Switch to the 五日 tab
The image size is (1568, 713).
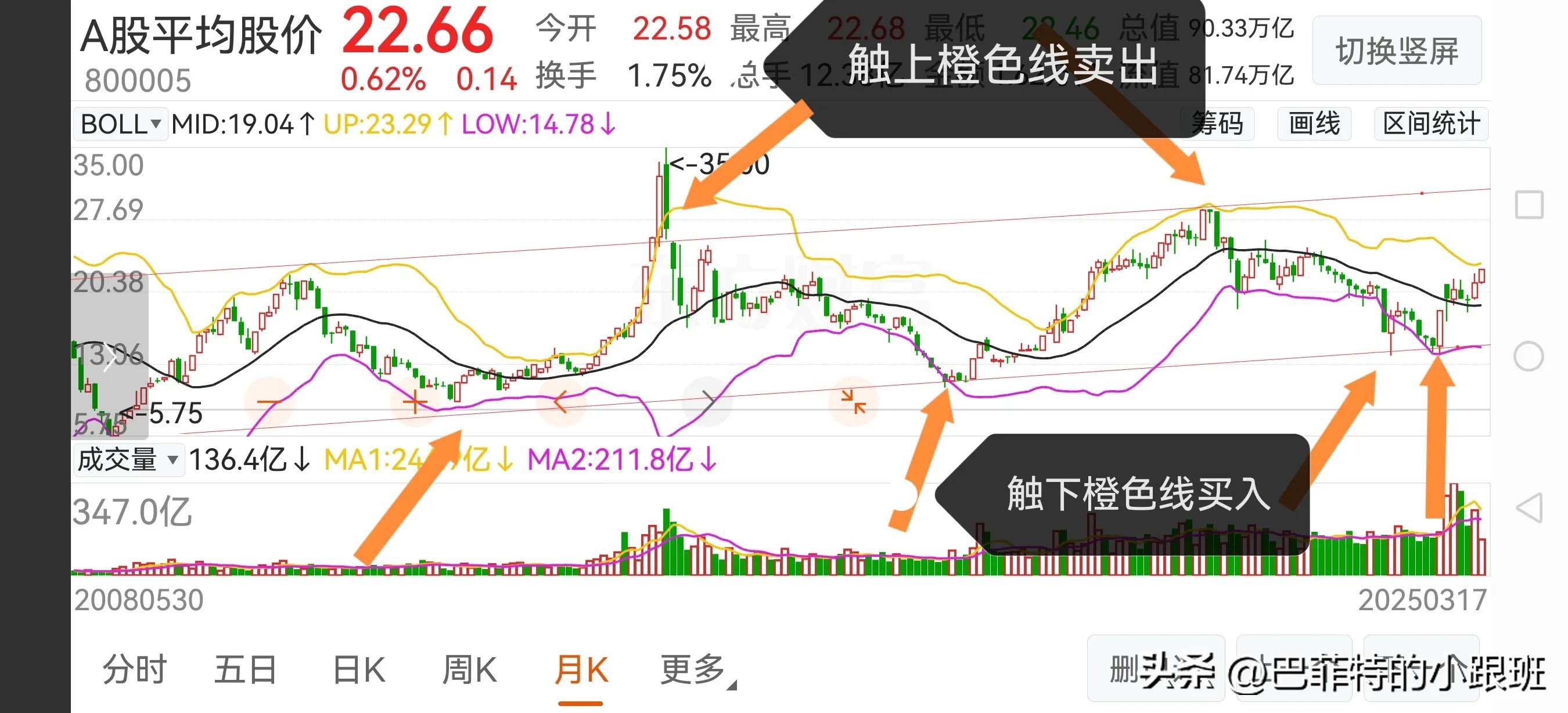pyautogui.click(x=245, y=669)
